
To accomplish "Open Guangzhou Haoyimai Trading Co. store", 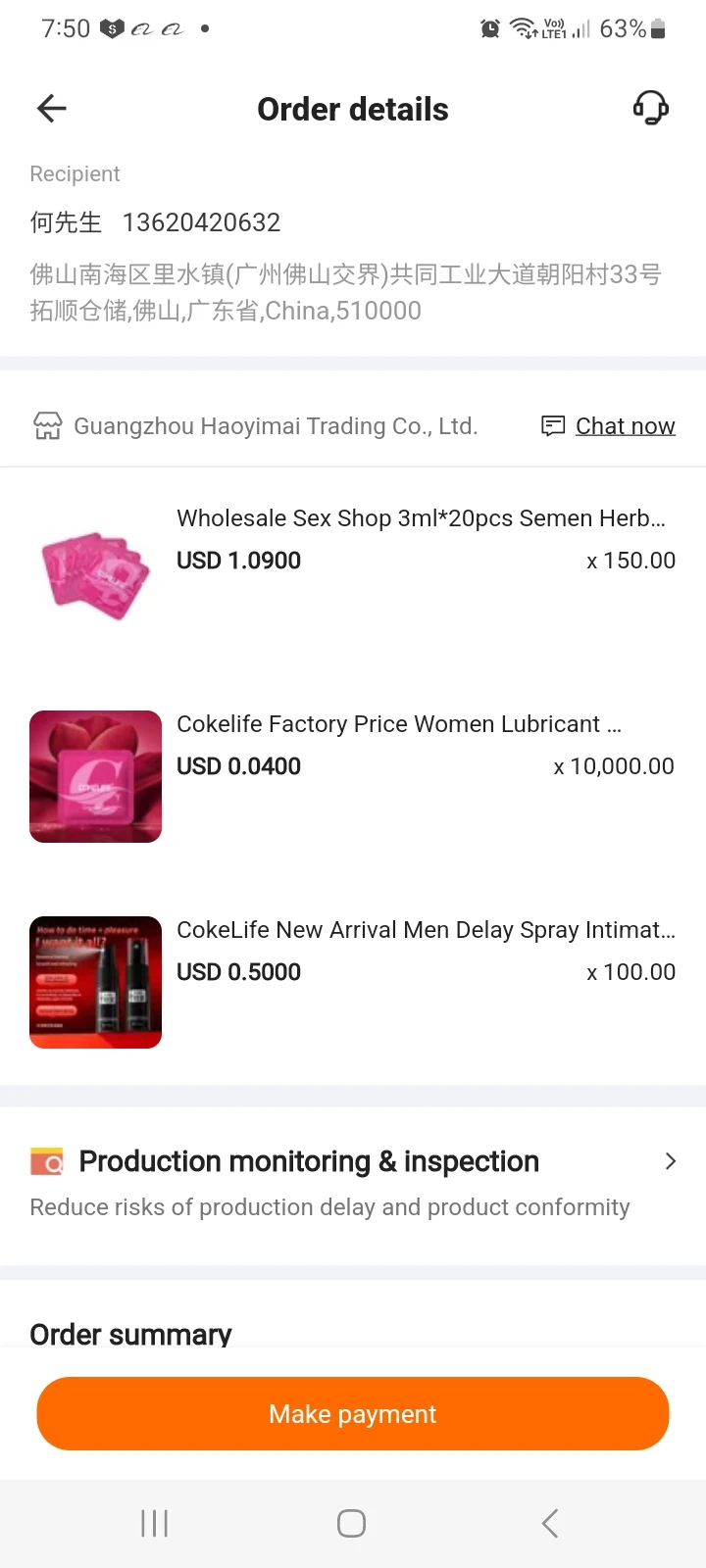I will [275, 426].
